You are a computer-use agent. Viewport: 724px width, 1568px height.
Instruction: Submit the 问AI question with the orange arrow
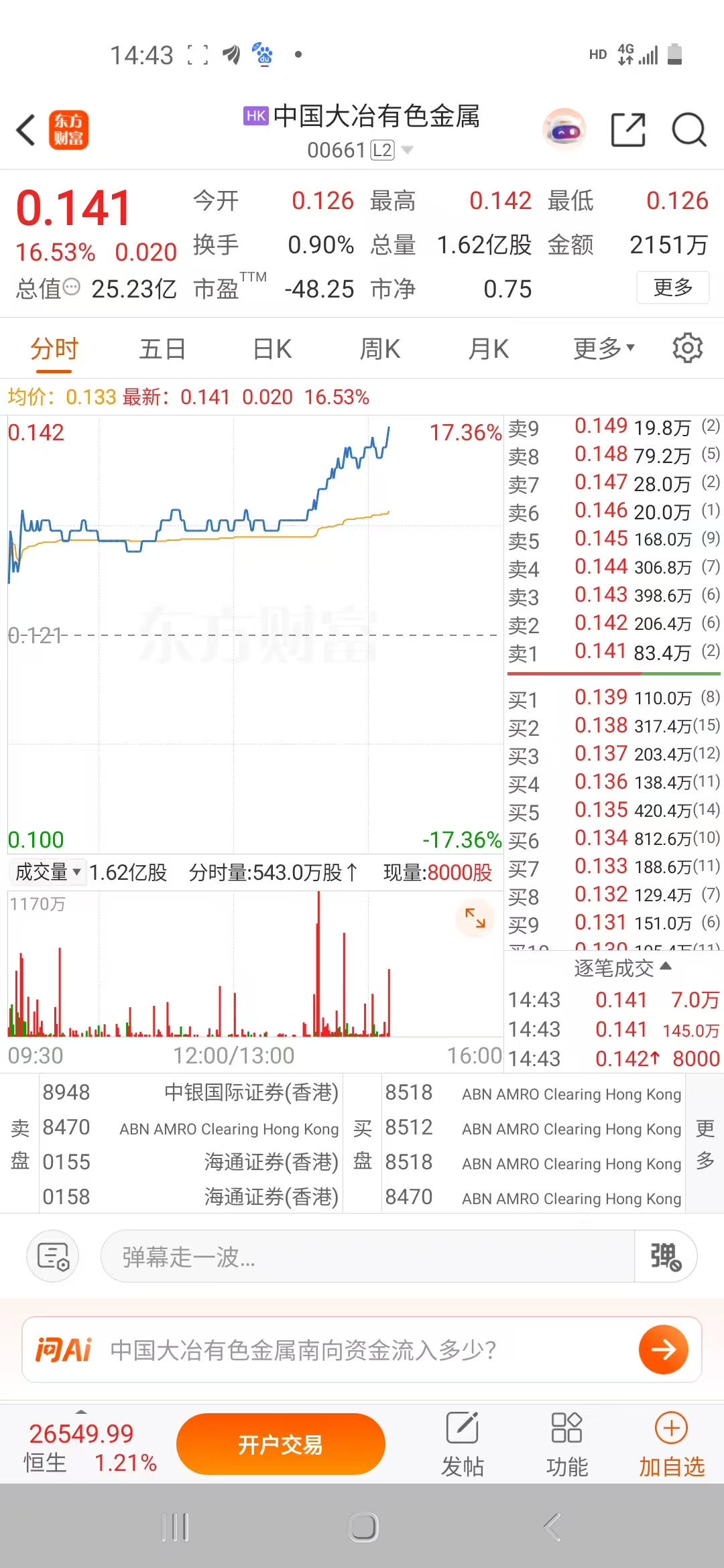[663, 1350]
